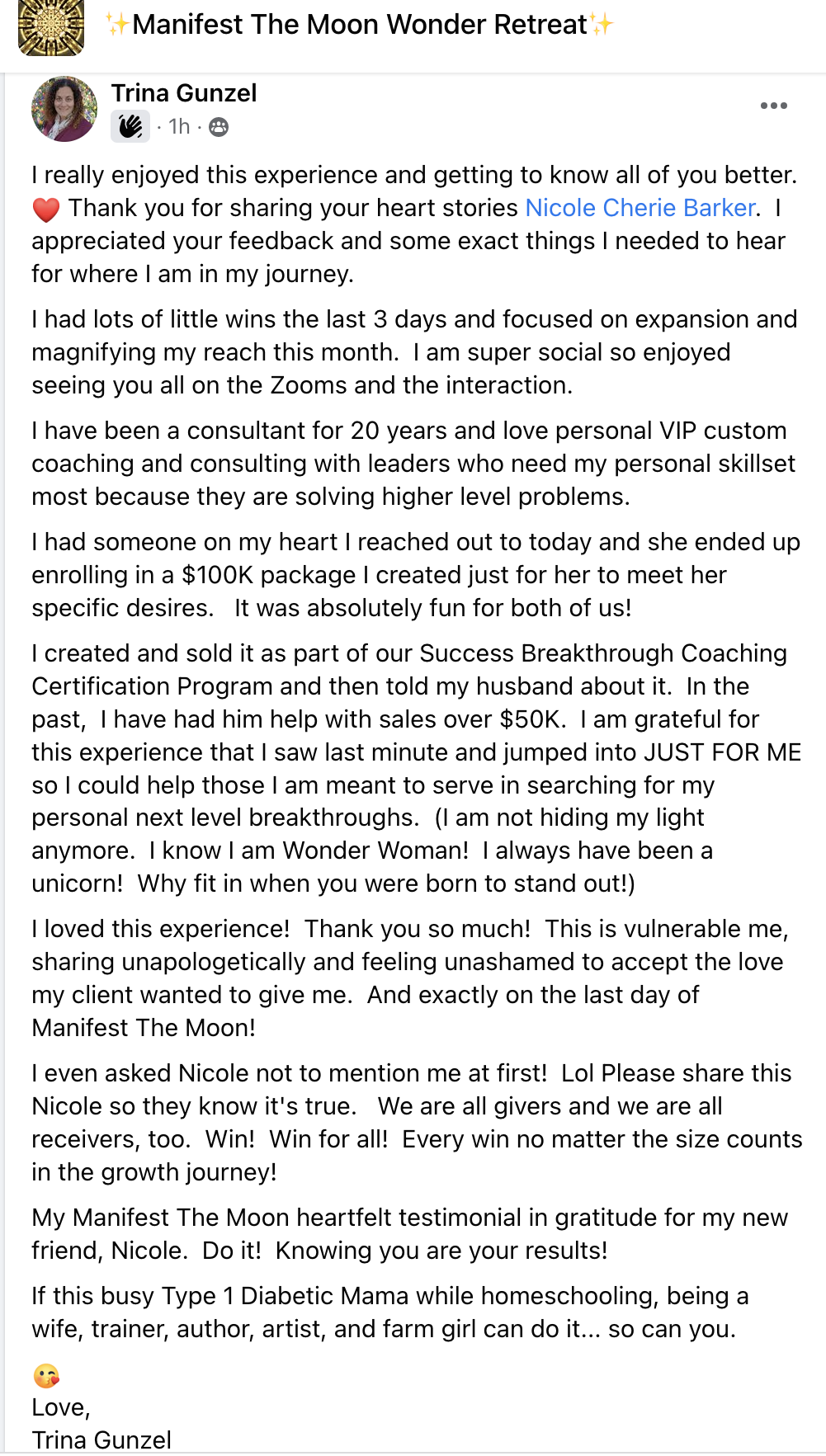Tap the group's mandala avatar

[x=51, y=27]
